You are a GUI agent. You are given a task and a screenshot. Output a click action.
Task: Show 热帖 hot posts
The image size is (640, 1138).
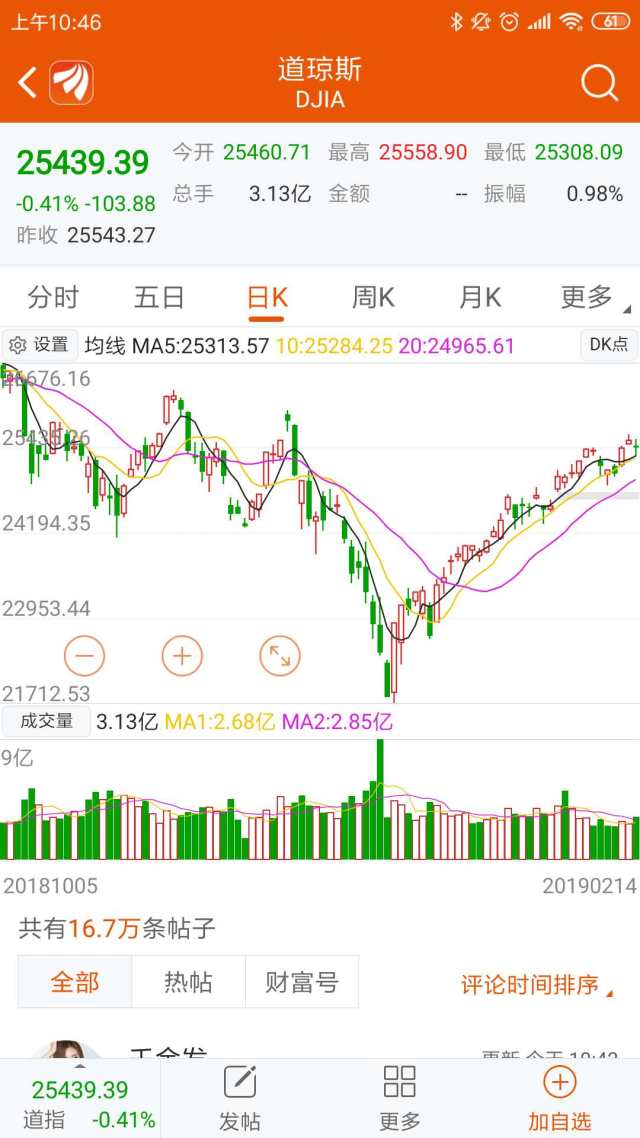(x=189, y=982)
